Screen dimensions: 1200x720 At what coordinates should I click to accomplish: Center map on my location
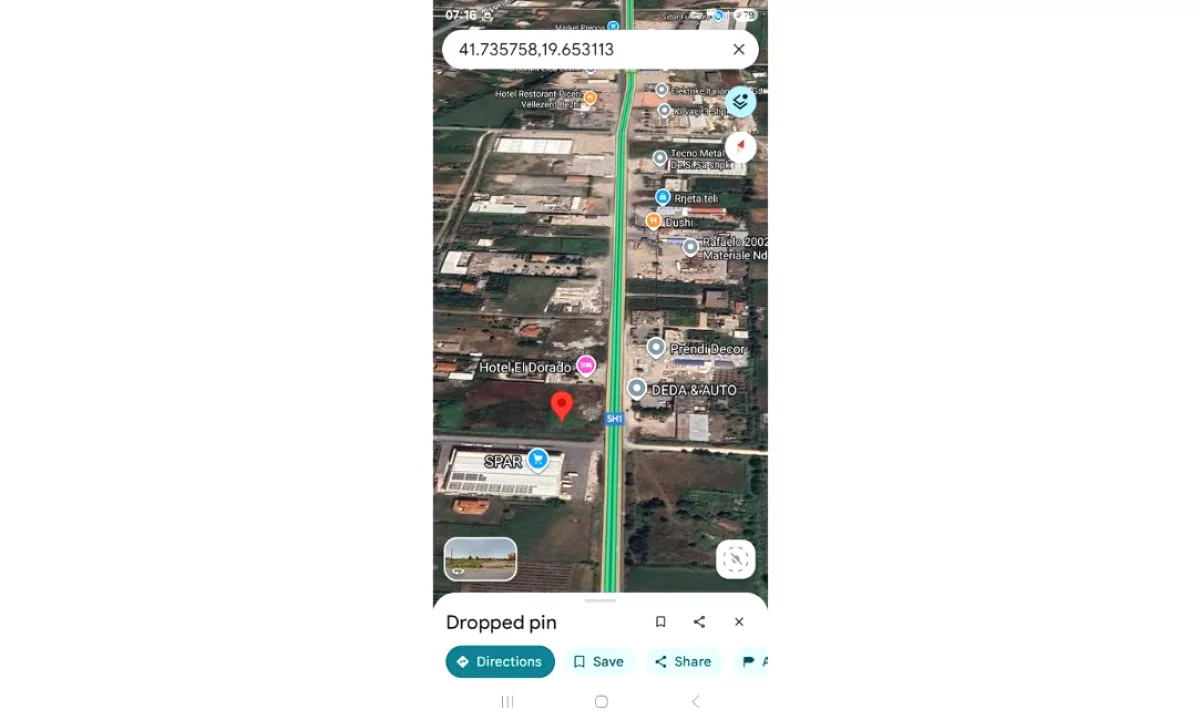point(735,559)
